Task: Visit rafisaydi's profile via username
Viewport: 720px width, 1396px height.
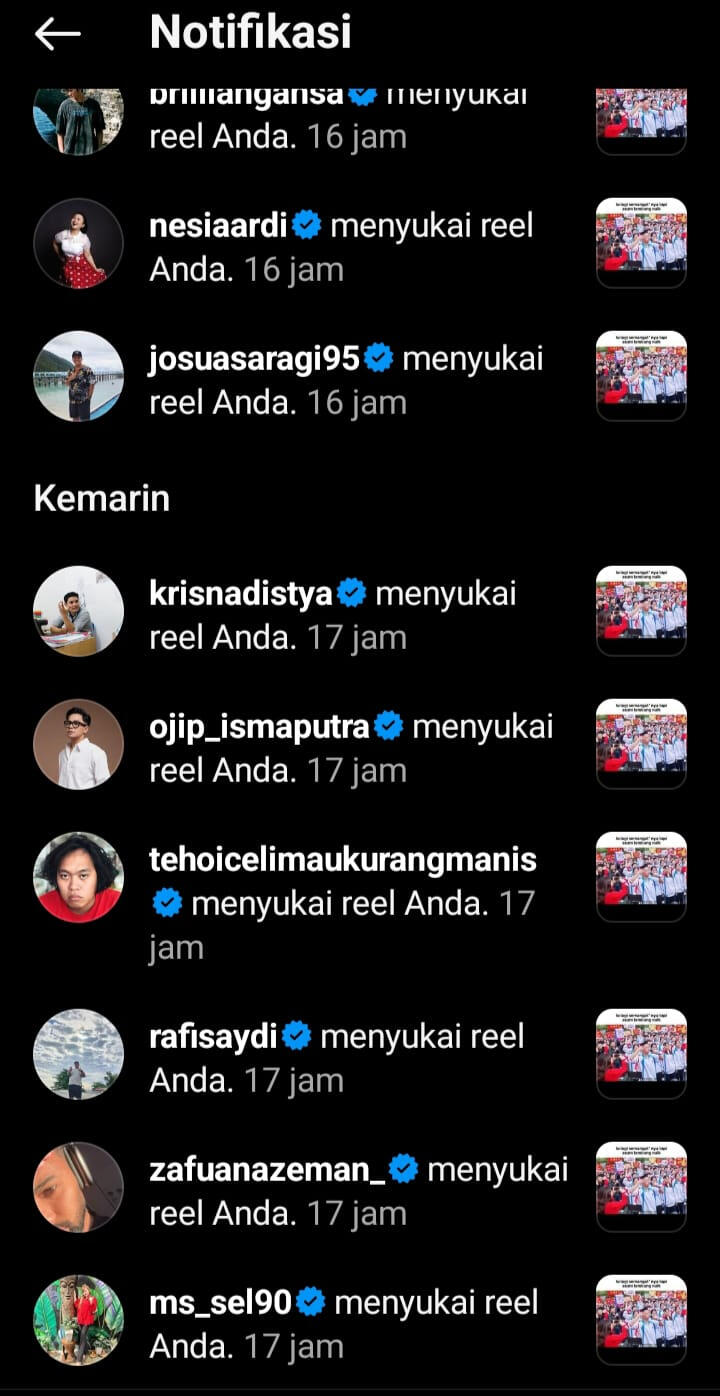Action: pyautogui.click(x=213, y=1037)
